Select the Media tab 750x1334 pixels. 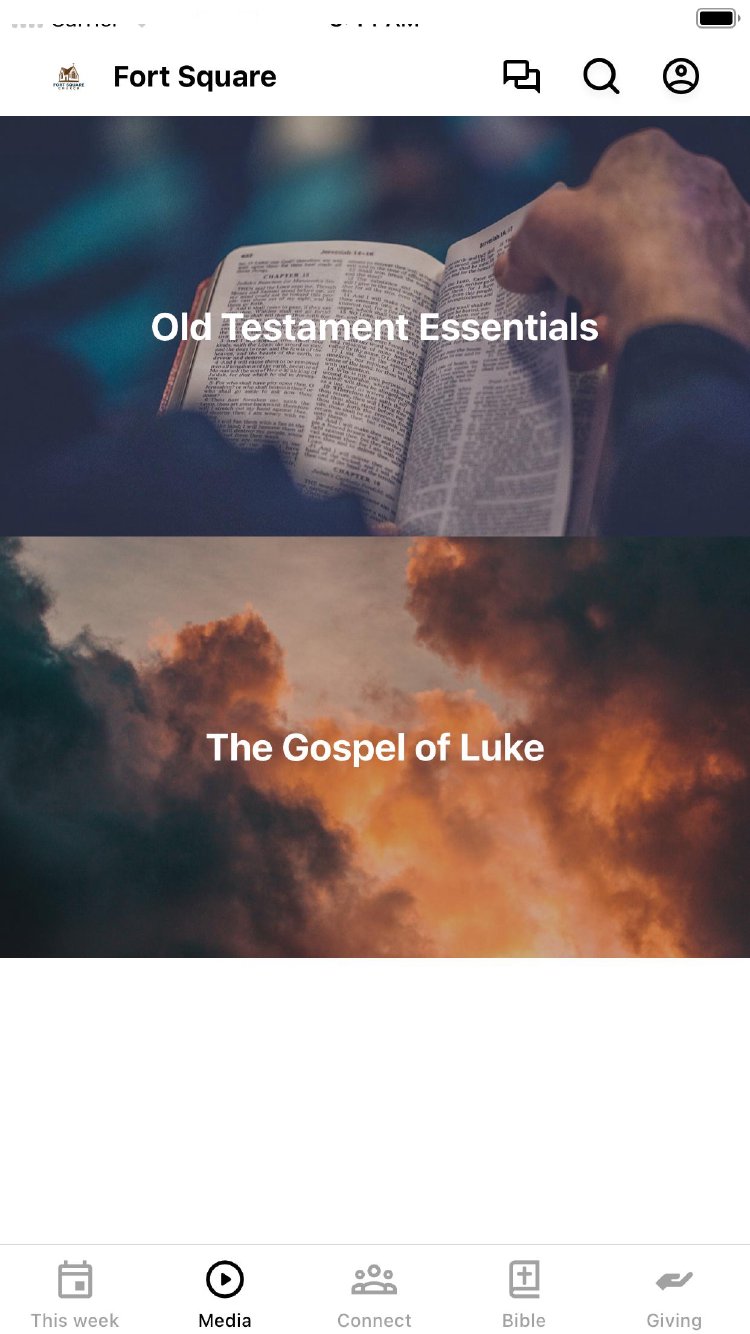pos(225,1293)
